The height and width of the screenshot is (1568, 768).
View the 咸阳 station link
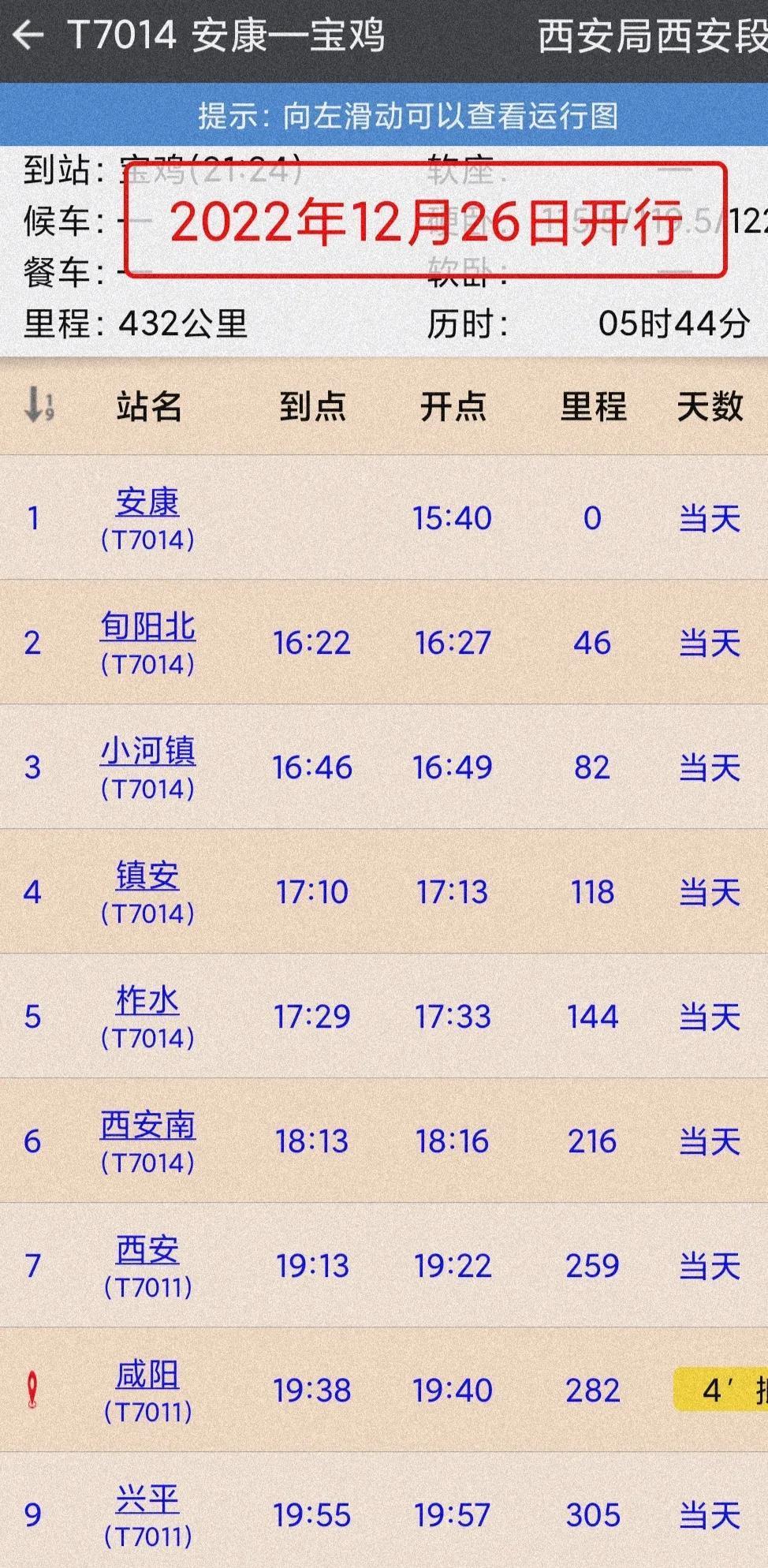click(x=147, y=1375)
